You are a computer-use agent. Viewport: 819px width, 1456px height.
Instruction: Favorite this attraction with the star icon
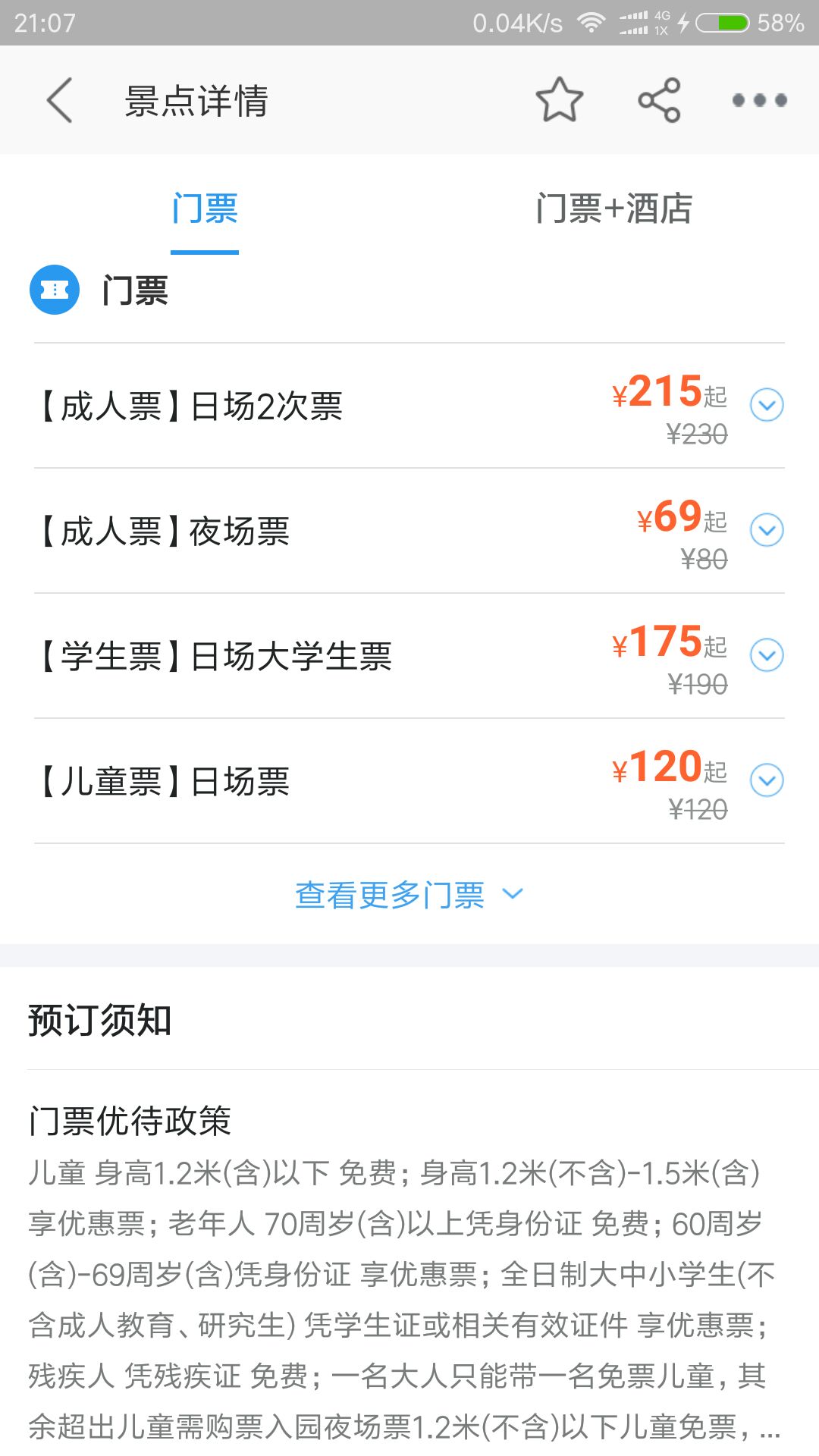560,100
